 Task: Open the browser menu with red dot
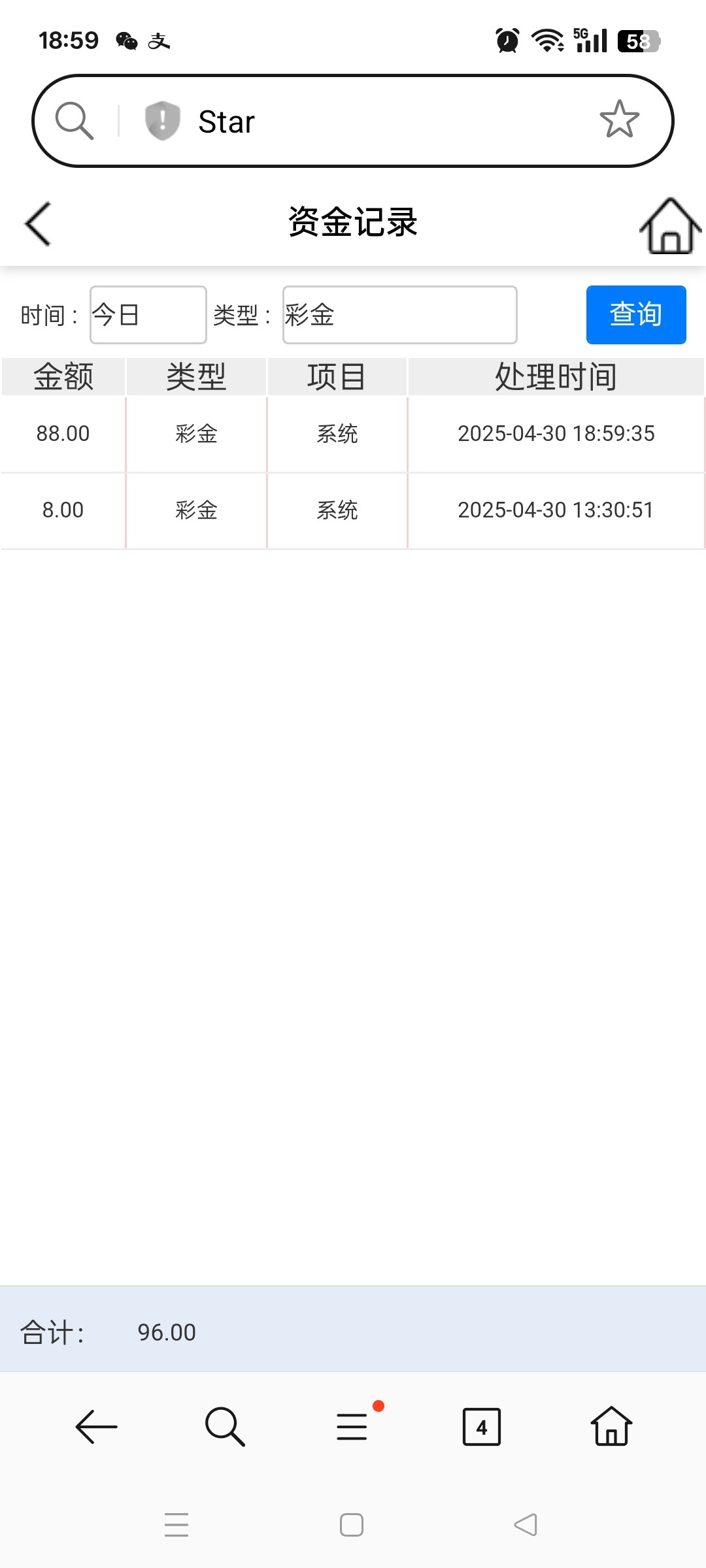tap(353, 1426)
